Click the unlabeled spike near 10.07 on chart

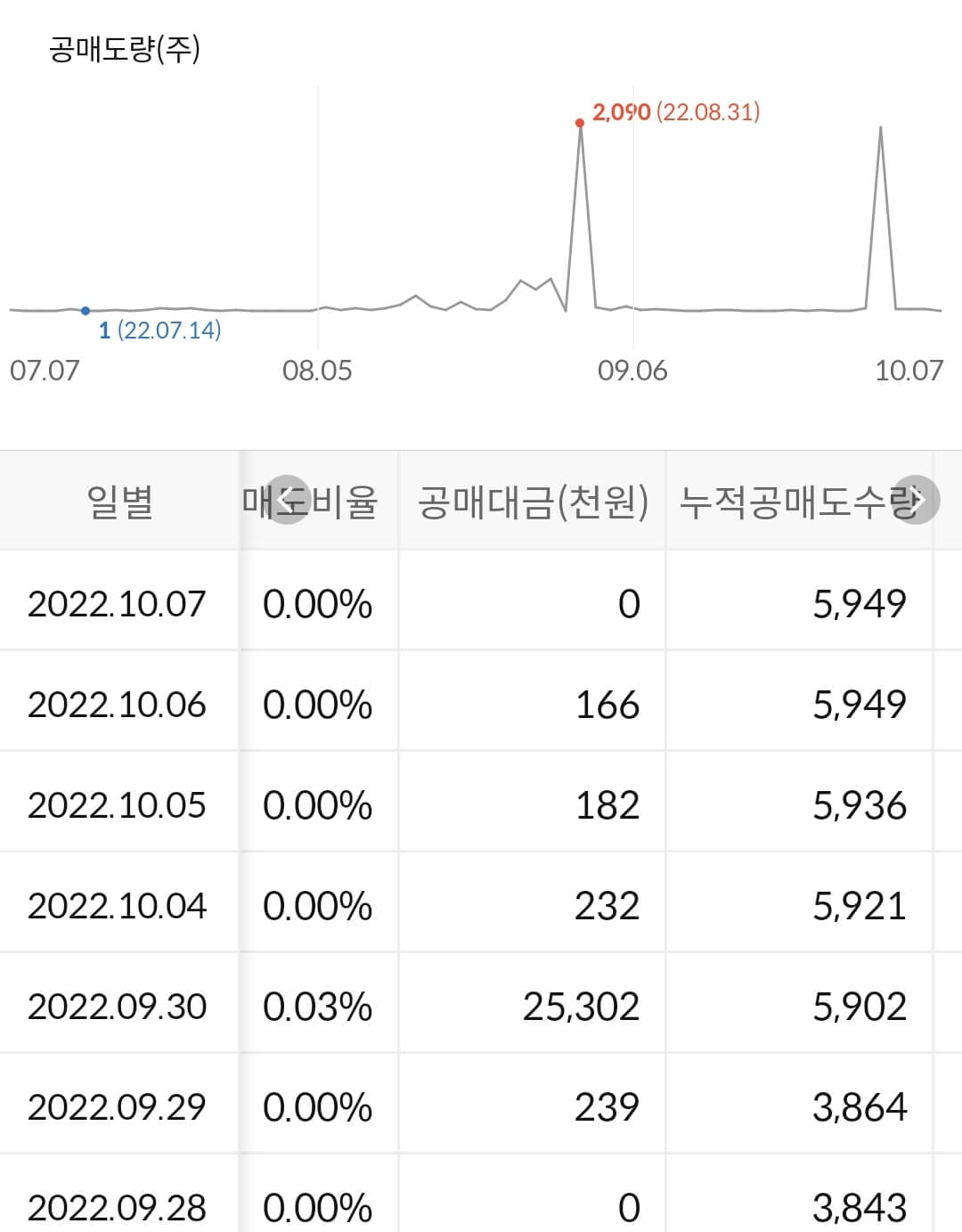click(880, 128)
